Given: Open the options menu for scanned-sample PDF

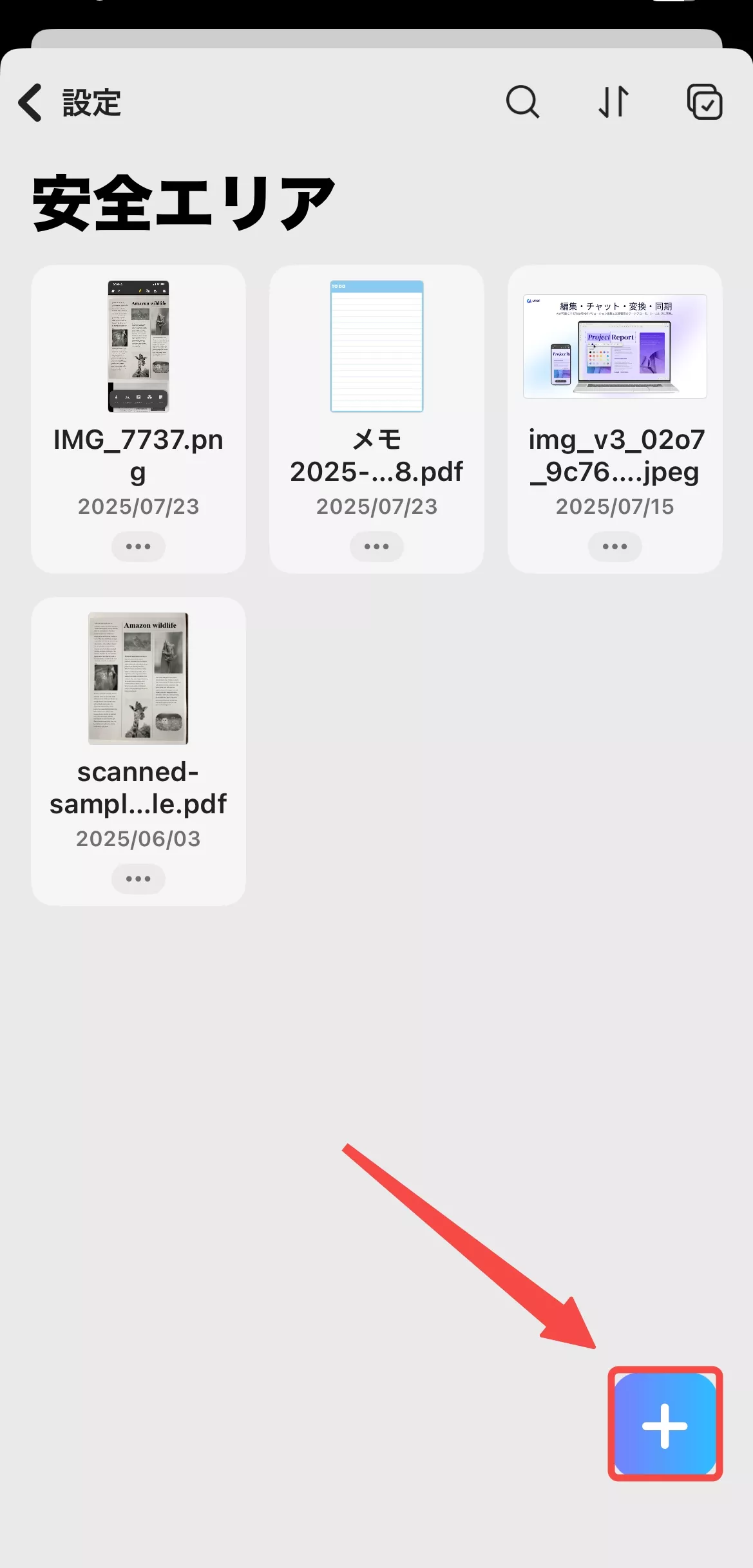Looking at the screenshot, I should (138, 878).
